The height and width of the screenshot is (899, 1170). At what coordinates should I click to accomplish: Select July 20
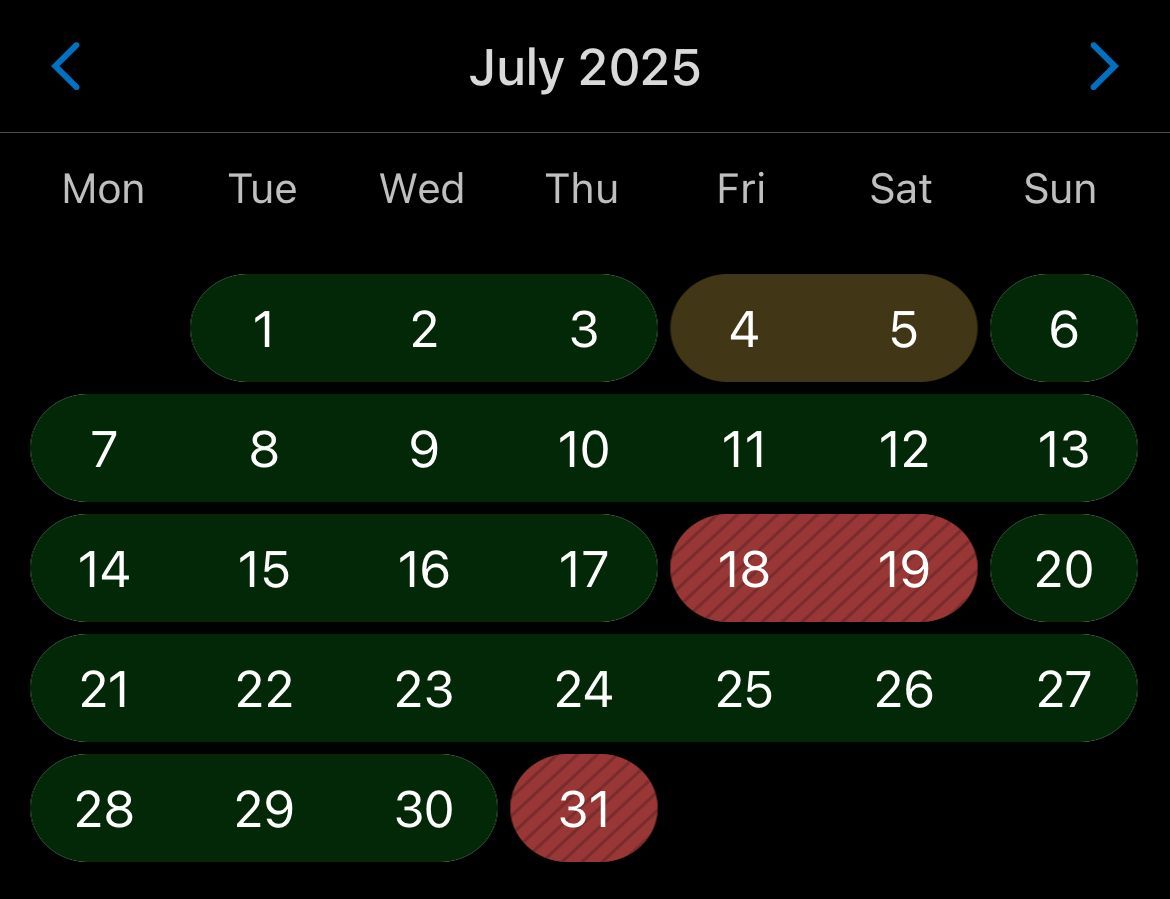click(1063, 569)
